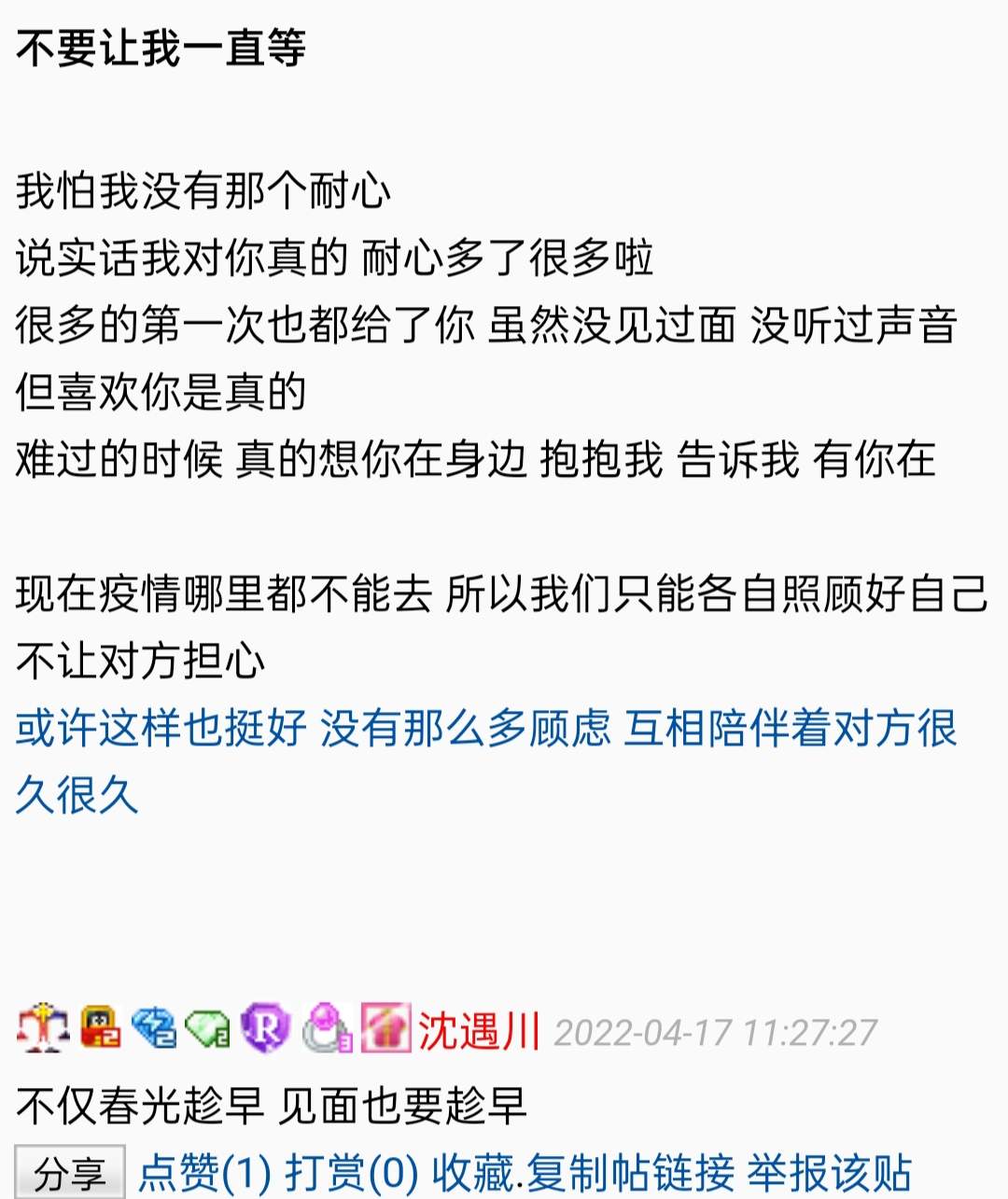Open the 打赏(0) tip link
The height and width of the screenshot is (1199, 1008).
click(x=351, y=1173)
